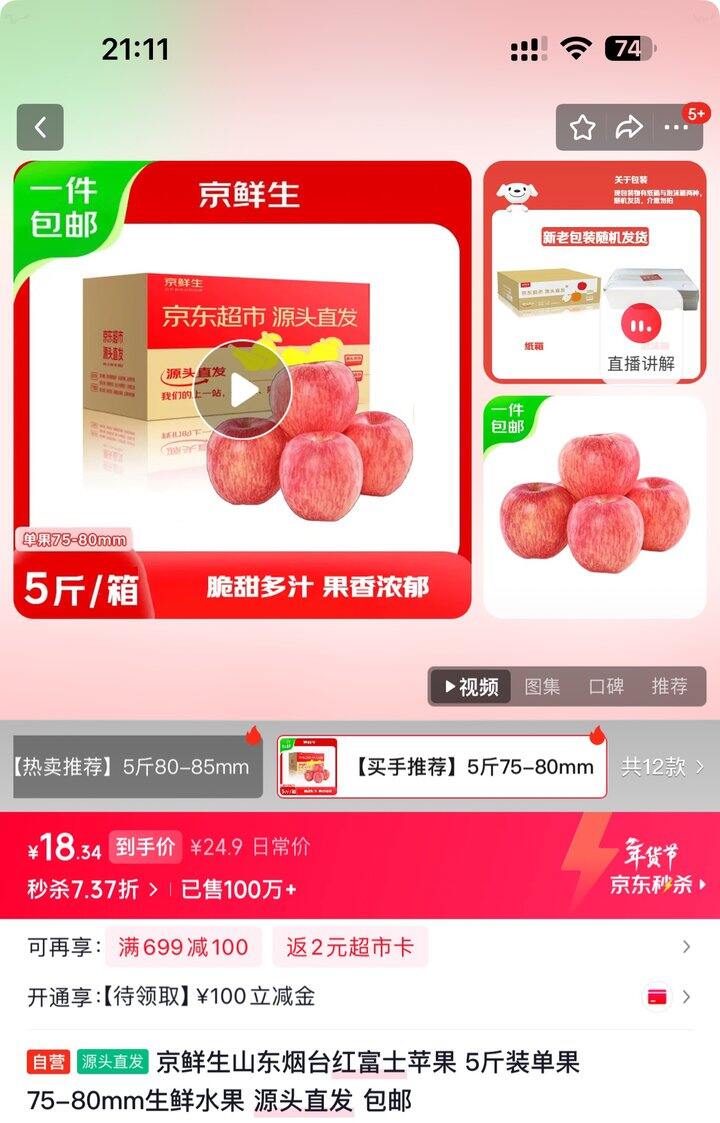Switch to the 图集 tab
720x1123 pixels.
(542, 687)
